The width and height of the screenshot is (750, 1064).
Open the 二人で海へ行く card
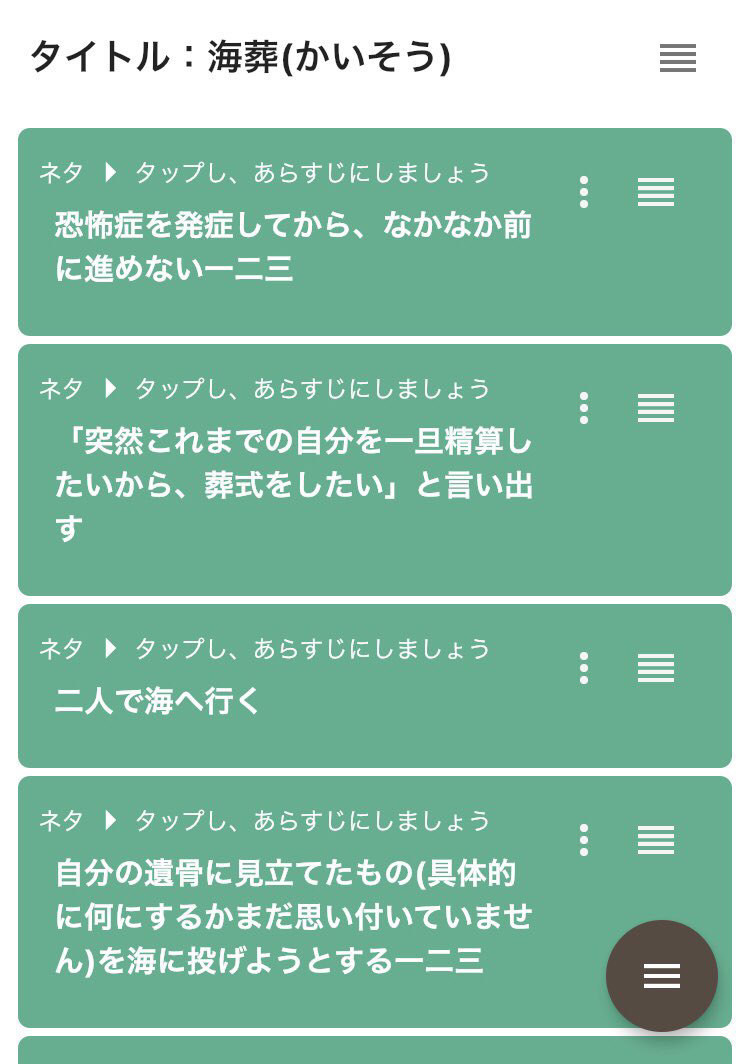(160, 702)
